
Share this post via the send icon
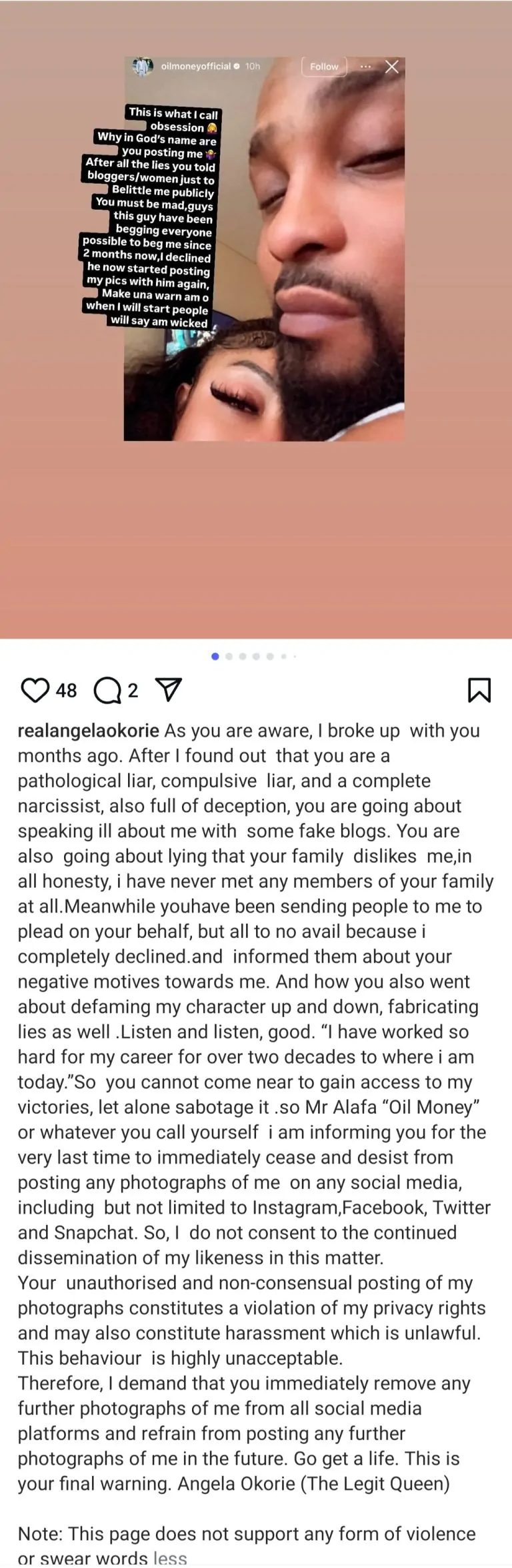tap(168, 689)
